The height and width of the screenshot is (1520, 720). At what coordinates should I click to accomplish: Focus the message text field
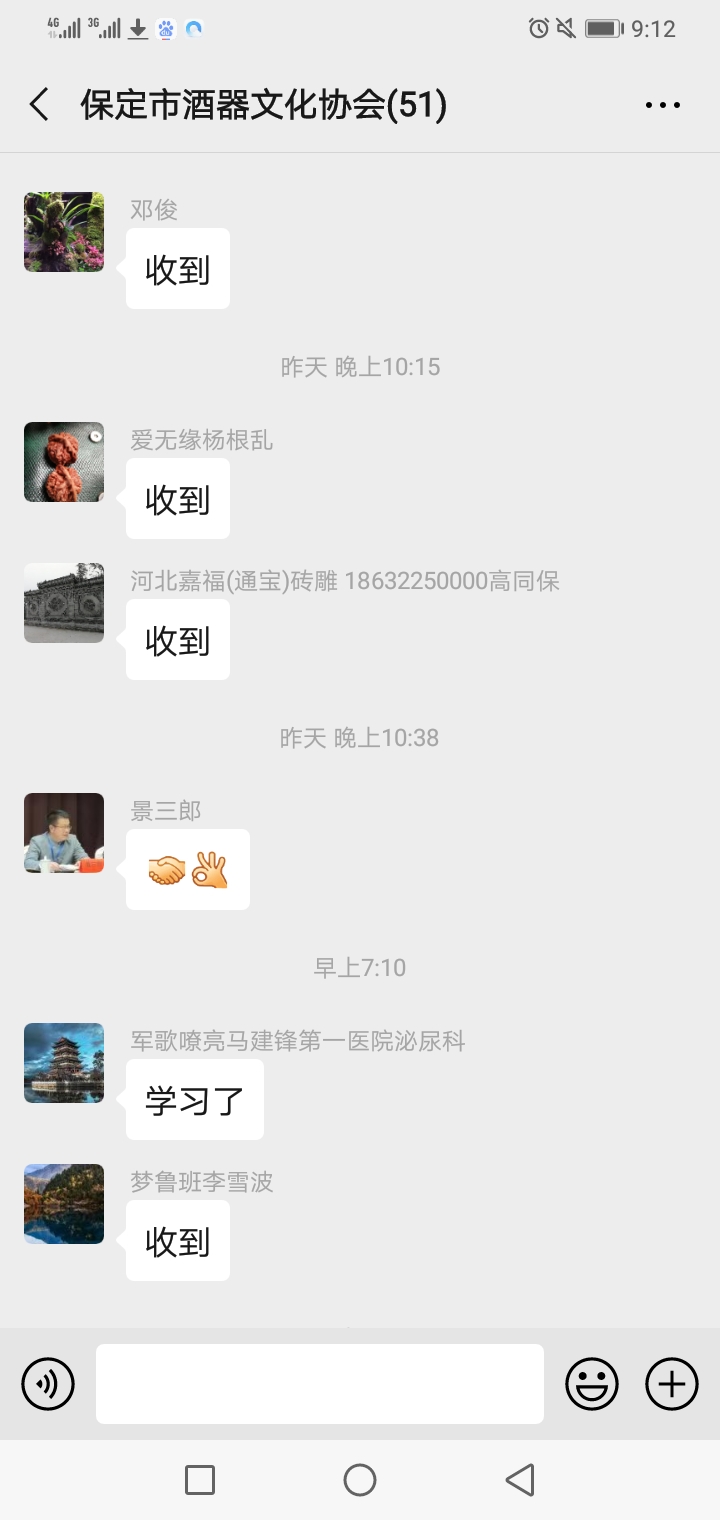pyautogui.click(x=320, y=1384)
